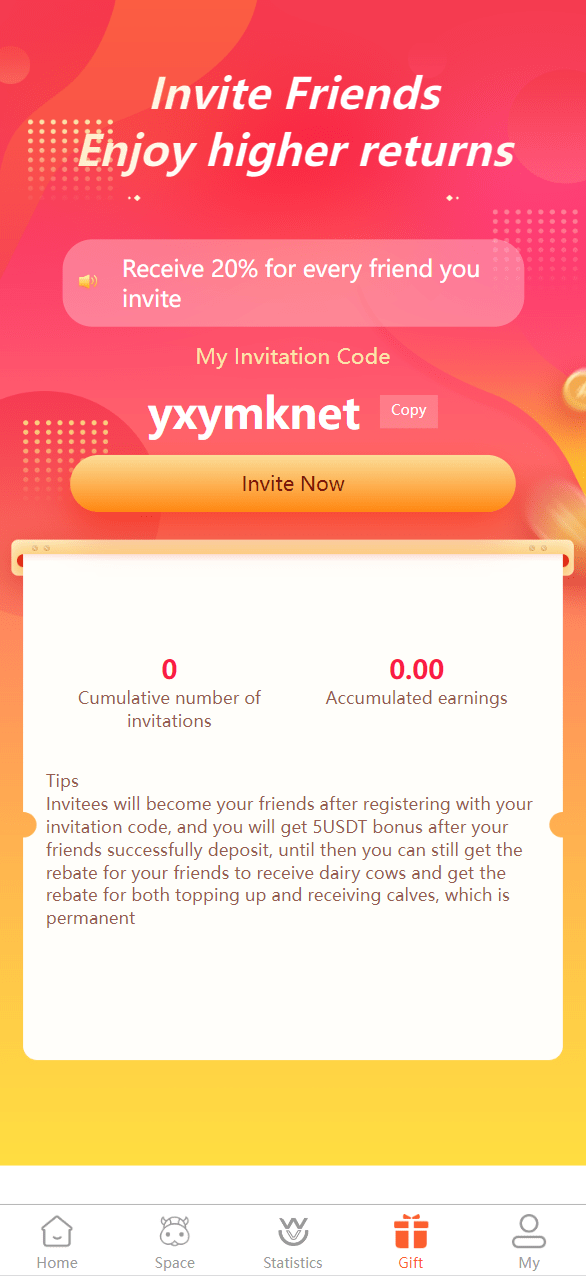Open the My profile tab

529,1241
